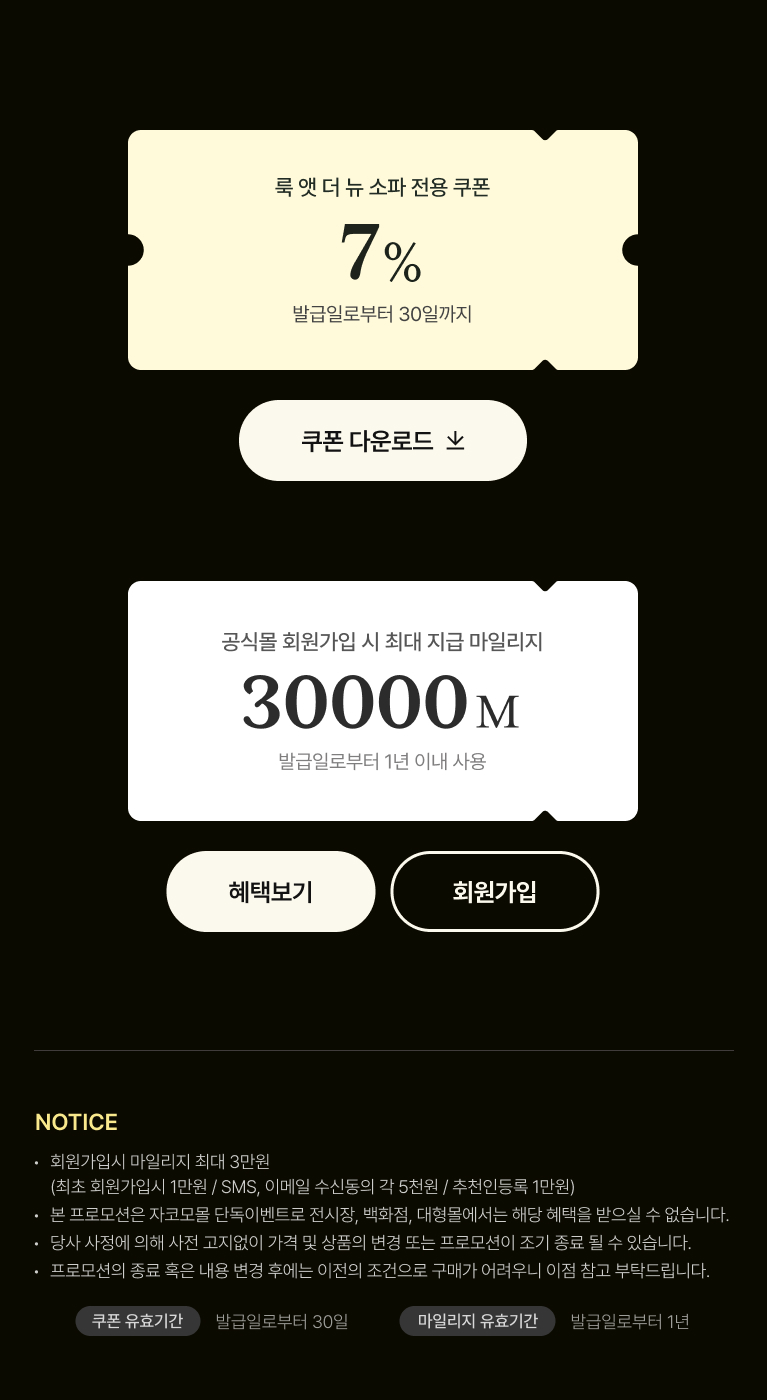
Task: Download the 7% sofa coupon
Action: pos(382,441)
